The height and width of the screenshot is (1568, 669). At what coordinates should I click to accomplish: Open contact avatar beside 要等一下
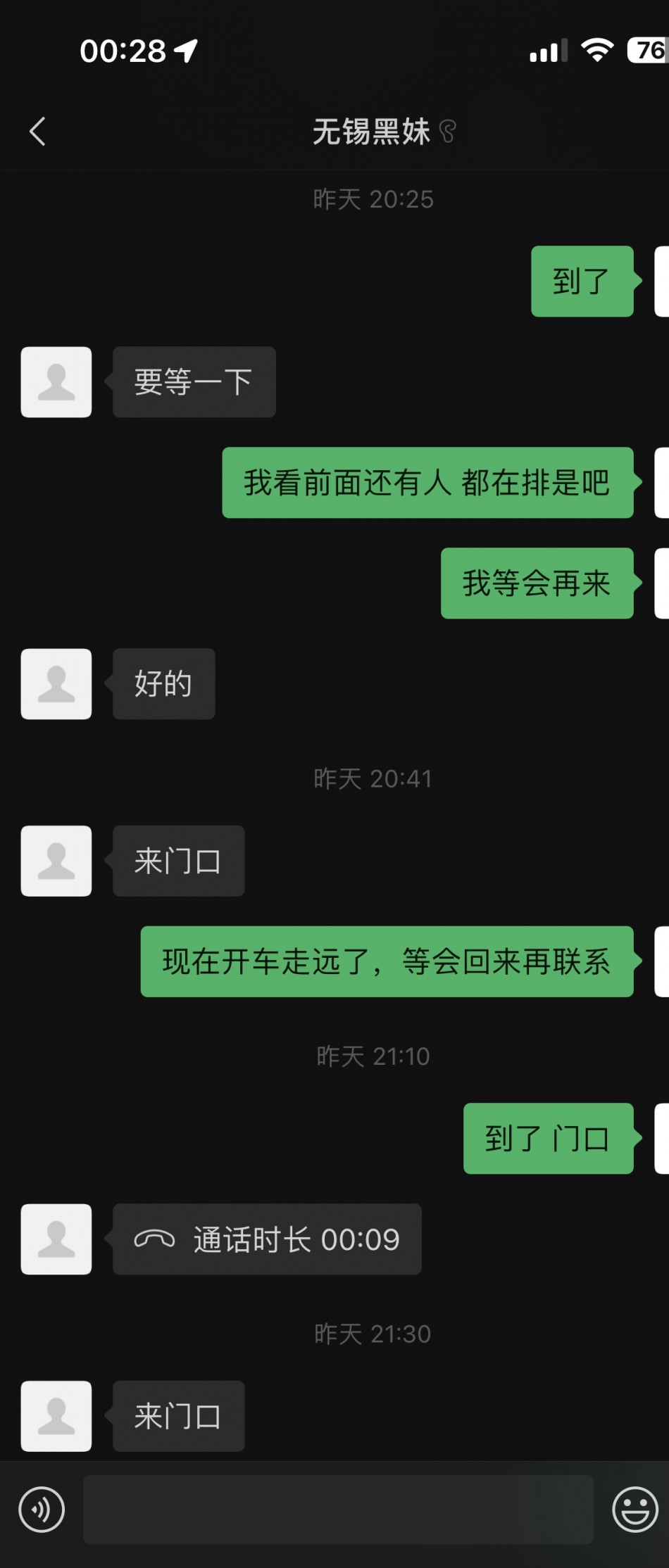coord(56,382)
